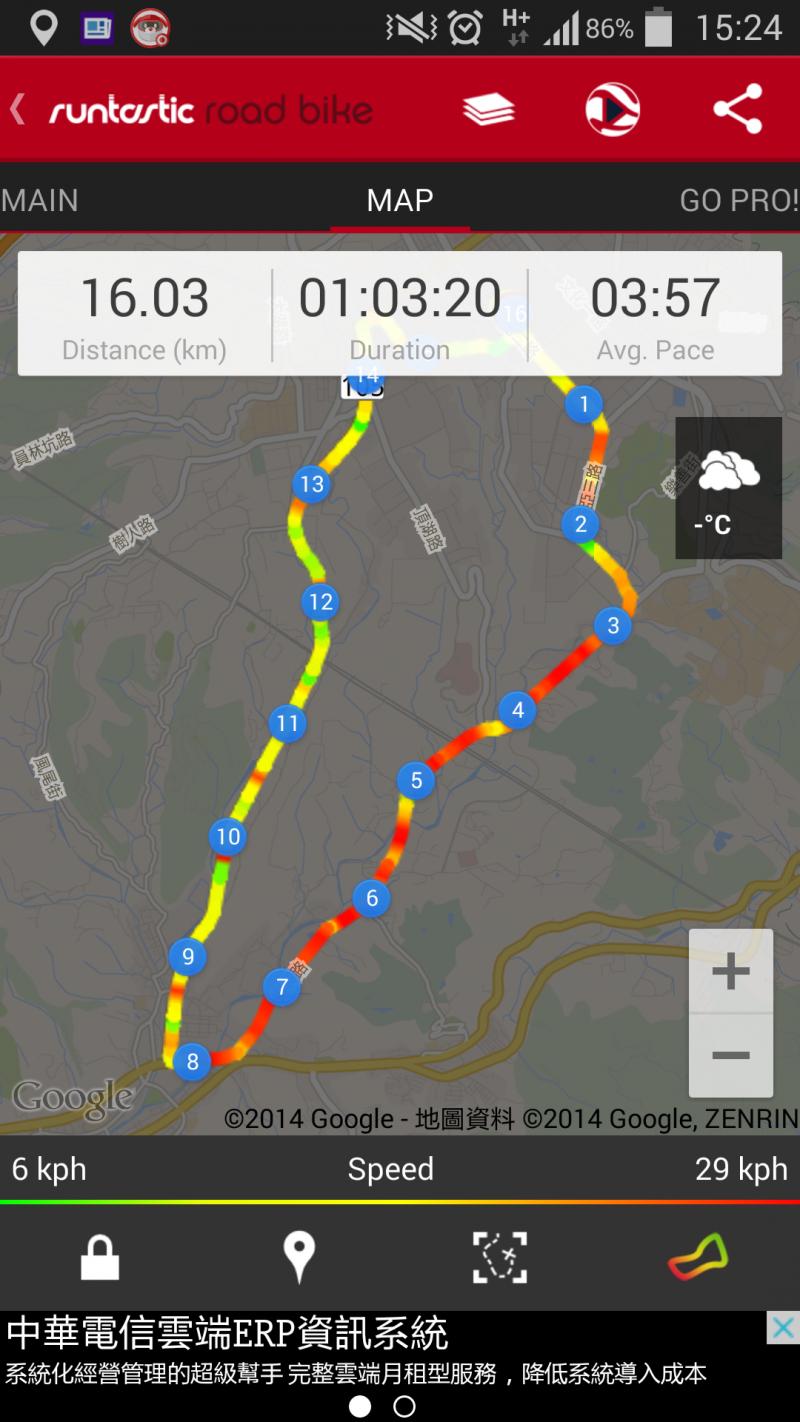Open the GO PRO! tab

tap(738, 200)
